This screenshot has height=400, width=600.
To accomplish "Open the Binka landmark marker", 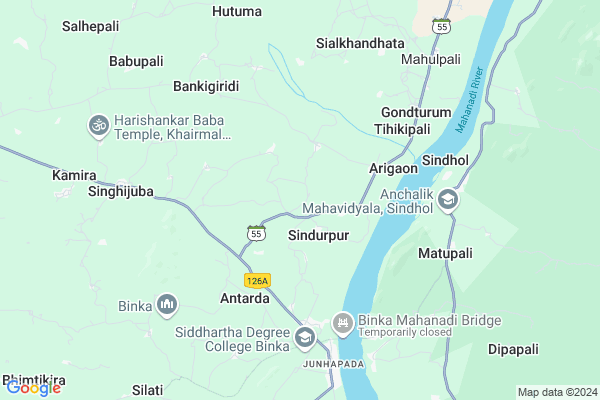I will pyautogui.click(x=167, y=303).
